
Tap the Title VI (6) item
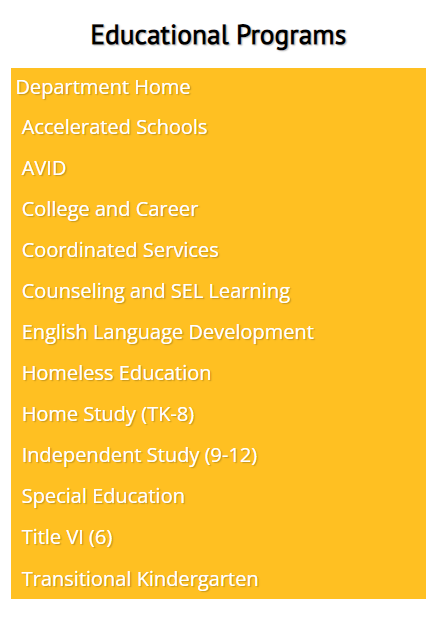67,538
